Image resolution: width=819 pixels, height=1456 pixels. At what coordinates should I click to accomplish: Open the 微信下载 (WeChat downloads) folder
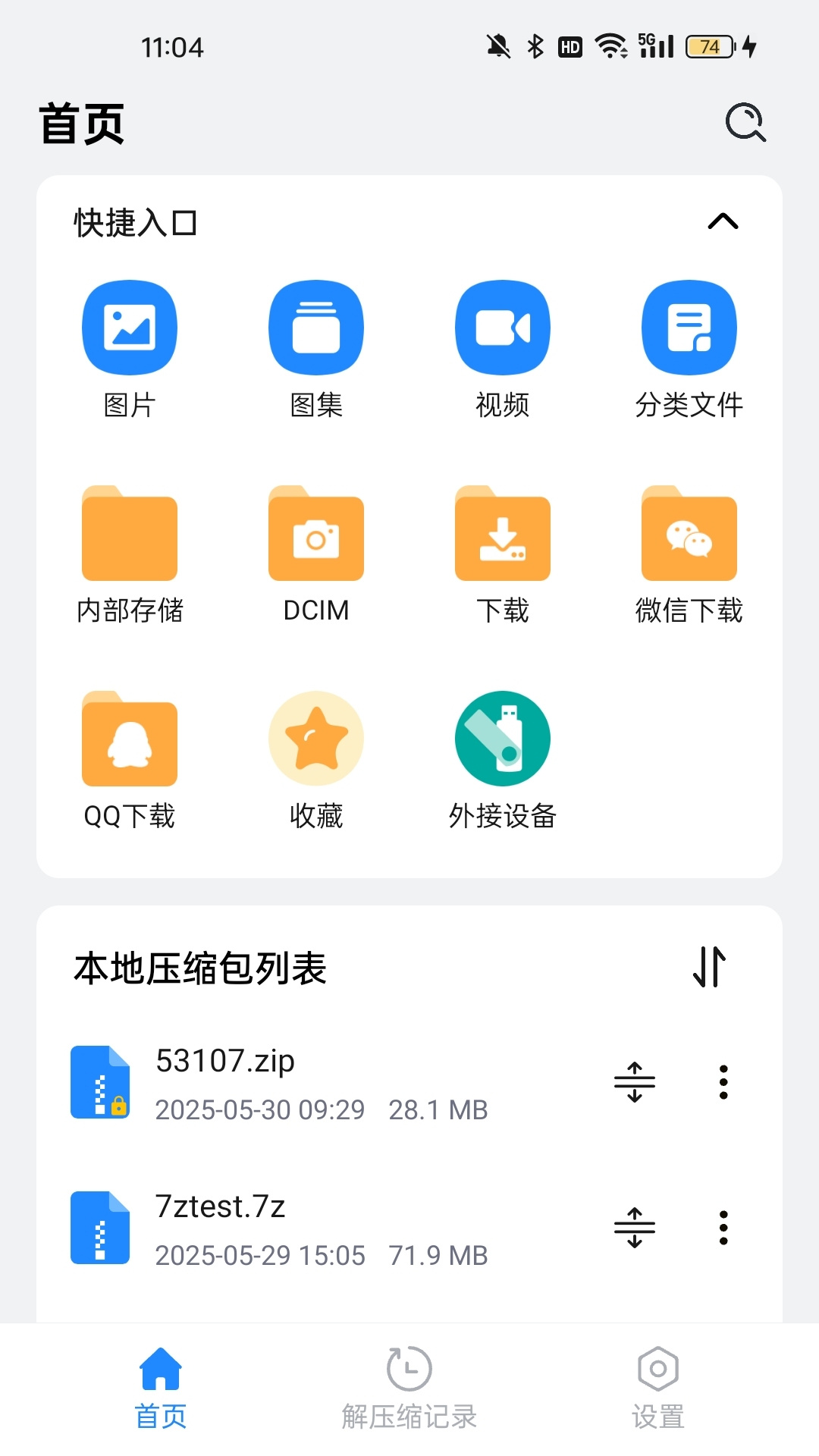click(x=689, y=535)
